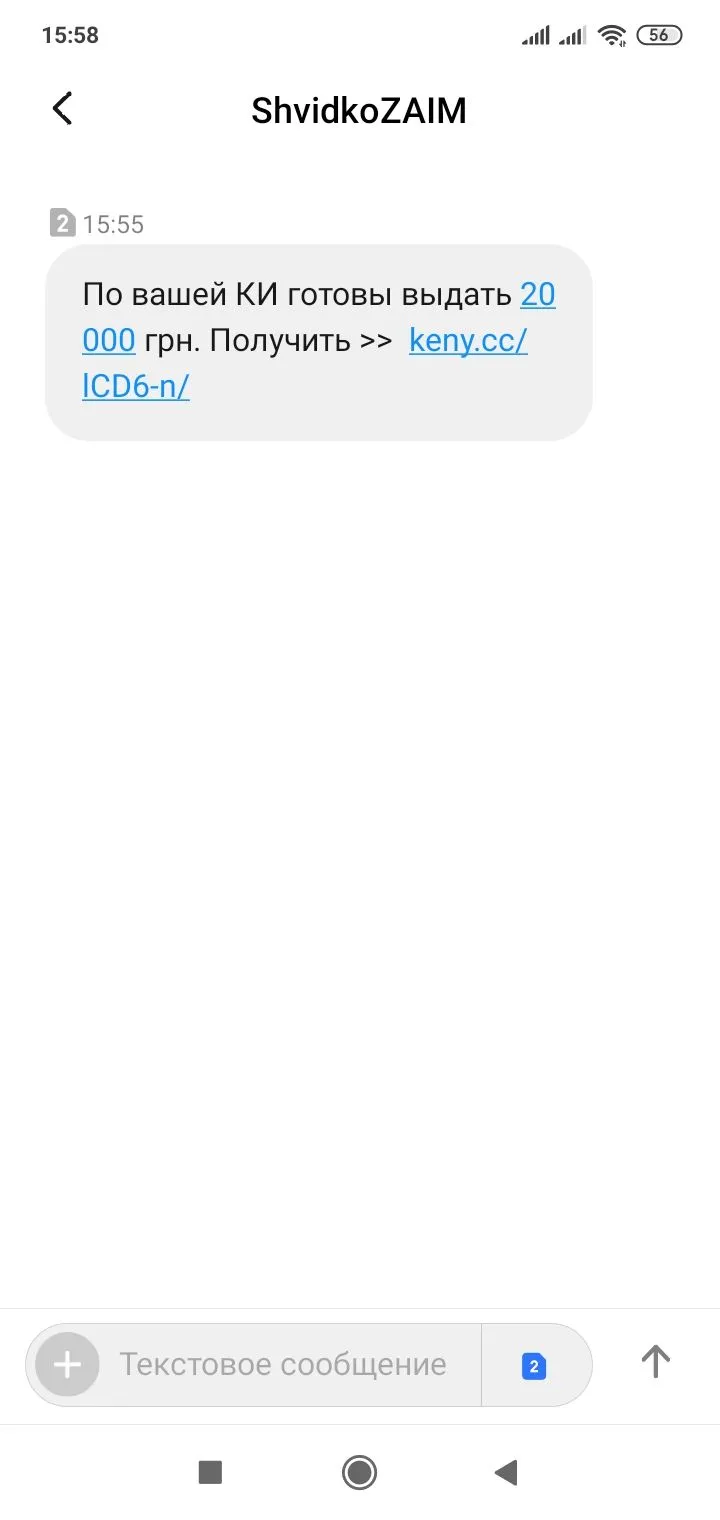Go to the system home screen
Screen dimensions: 720x1520
359,1472
